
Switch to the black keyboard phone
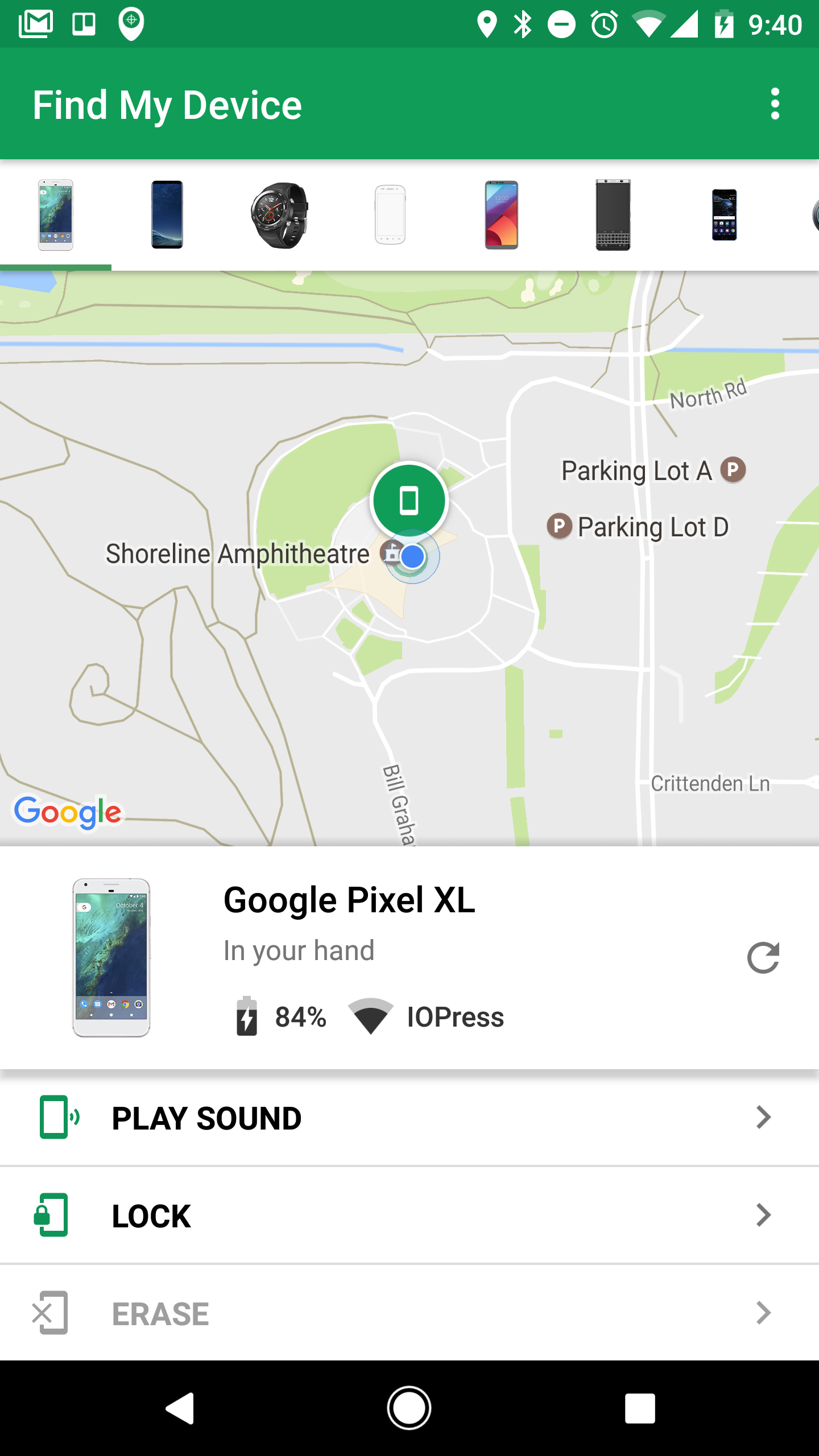[x=613, y=215]
